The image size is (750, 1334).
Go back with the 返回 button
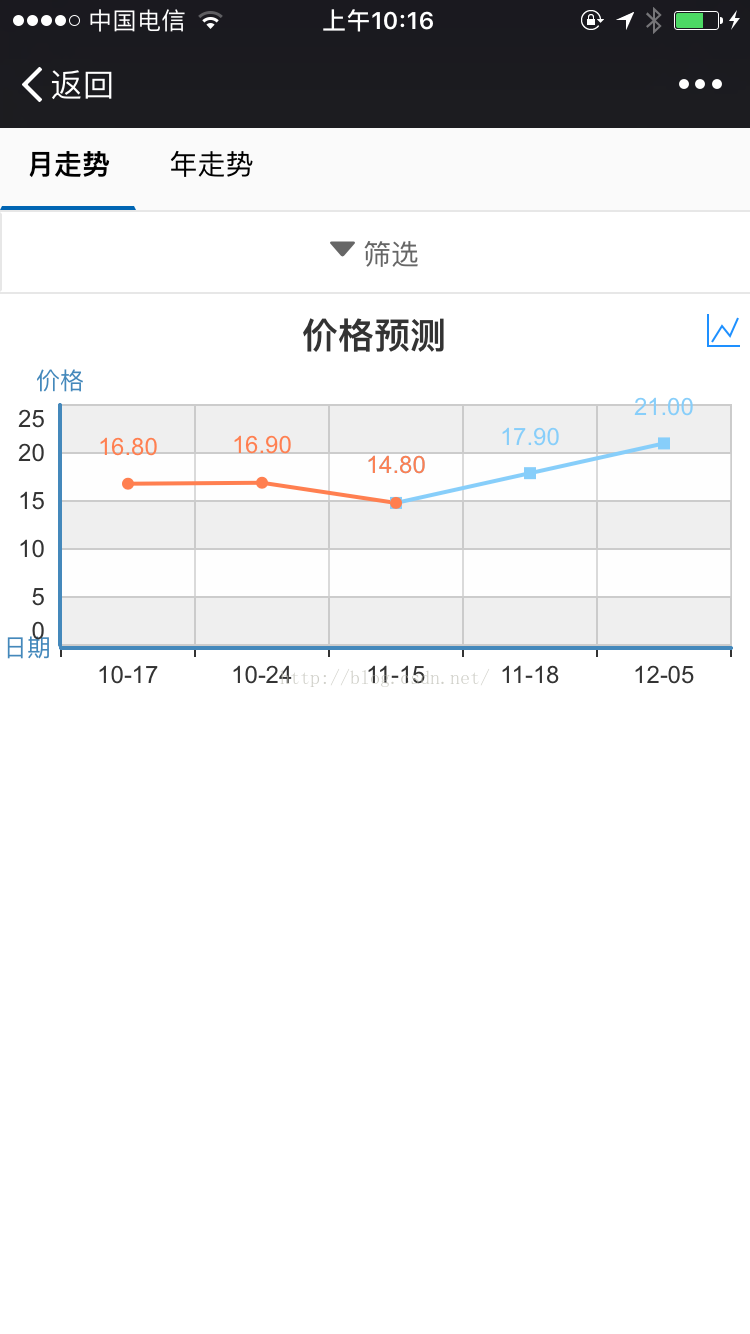click(x=67, y=85)
